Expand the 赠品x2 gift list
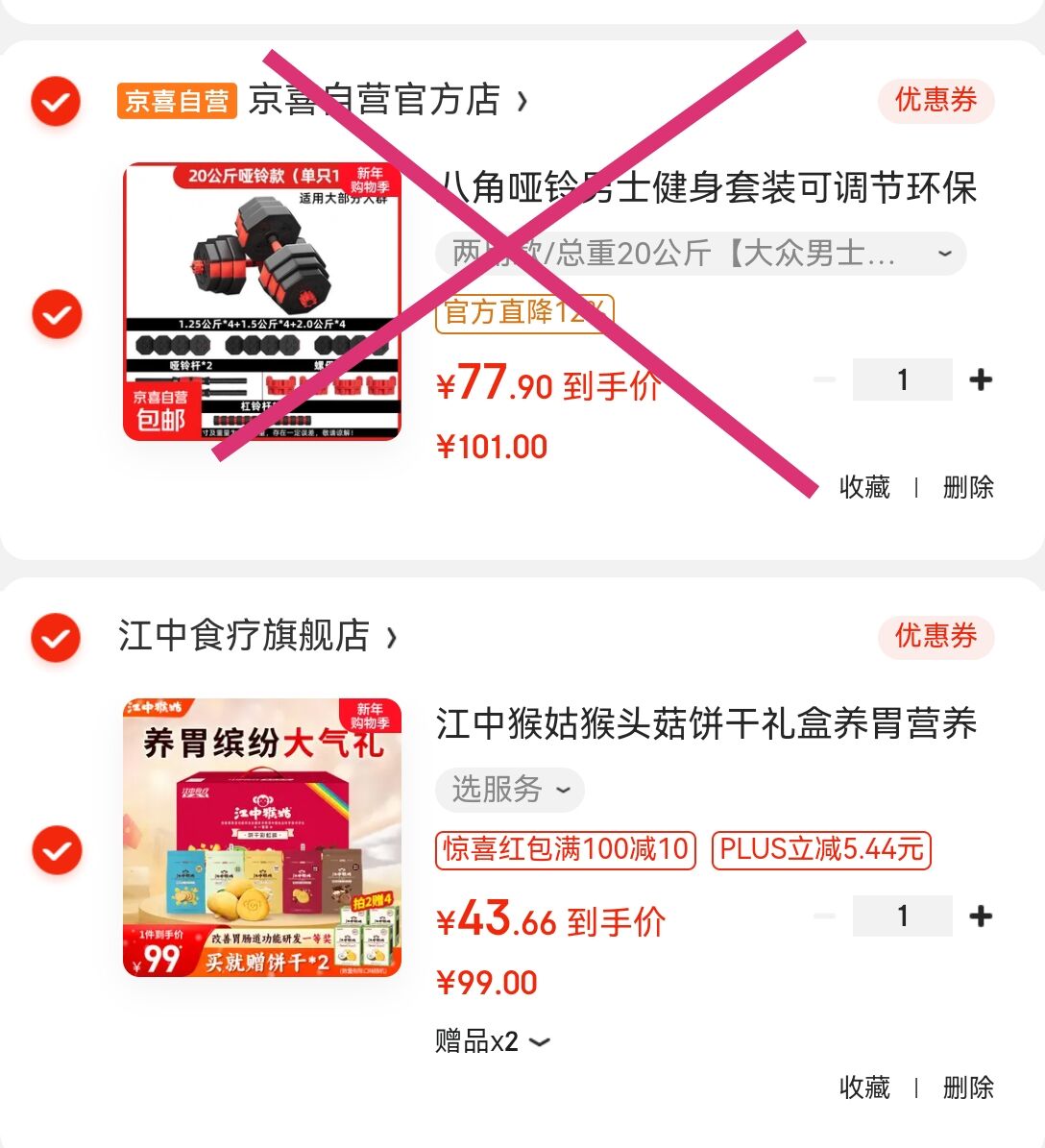Image resolution: width=1045 pixels, height=1148 pixels. click(493, 1041)
